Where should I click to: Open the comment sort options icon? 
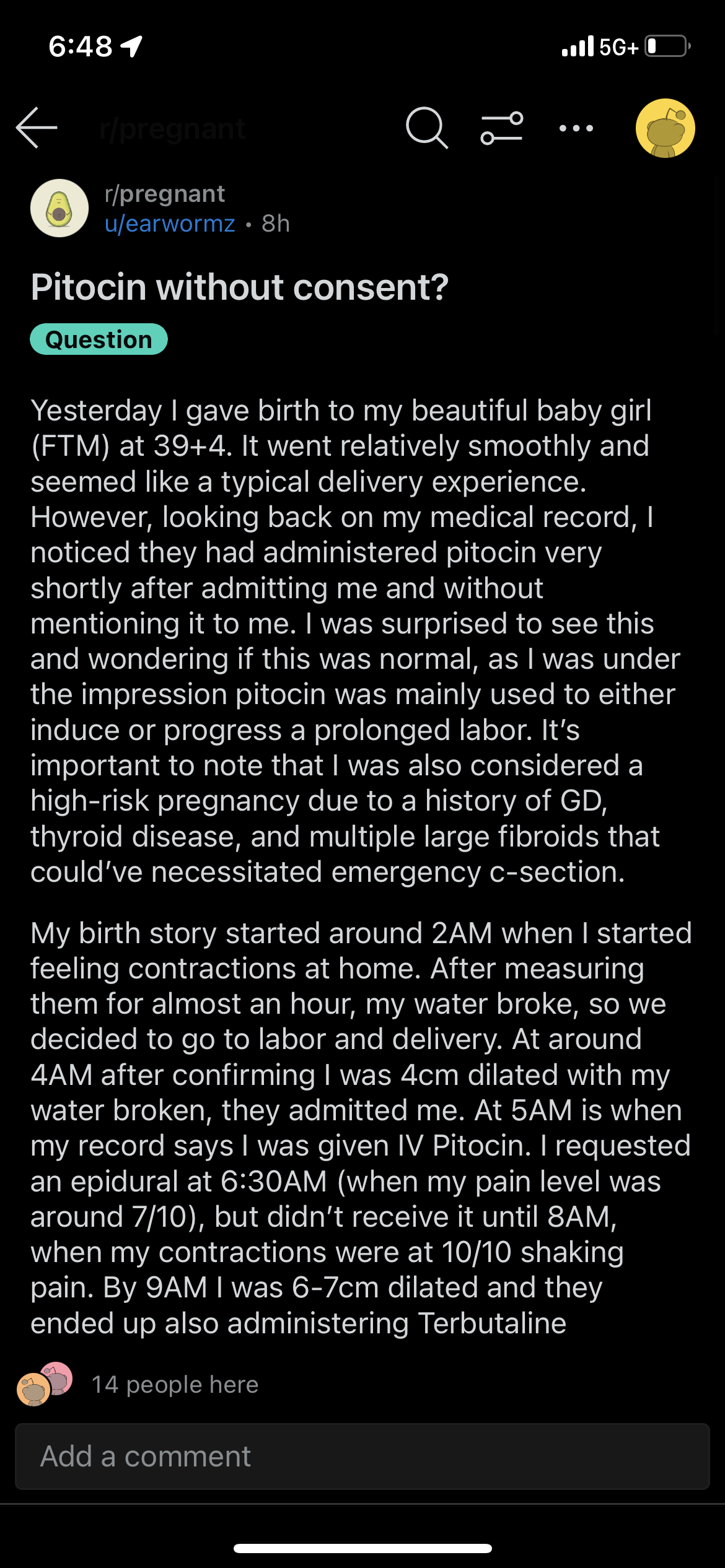[502, 128]
